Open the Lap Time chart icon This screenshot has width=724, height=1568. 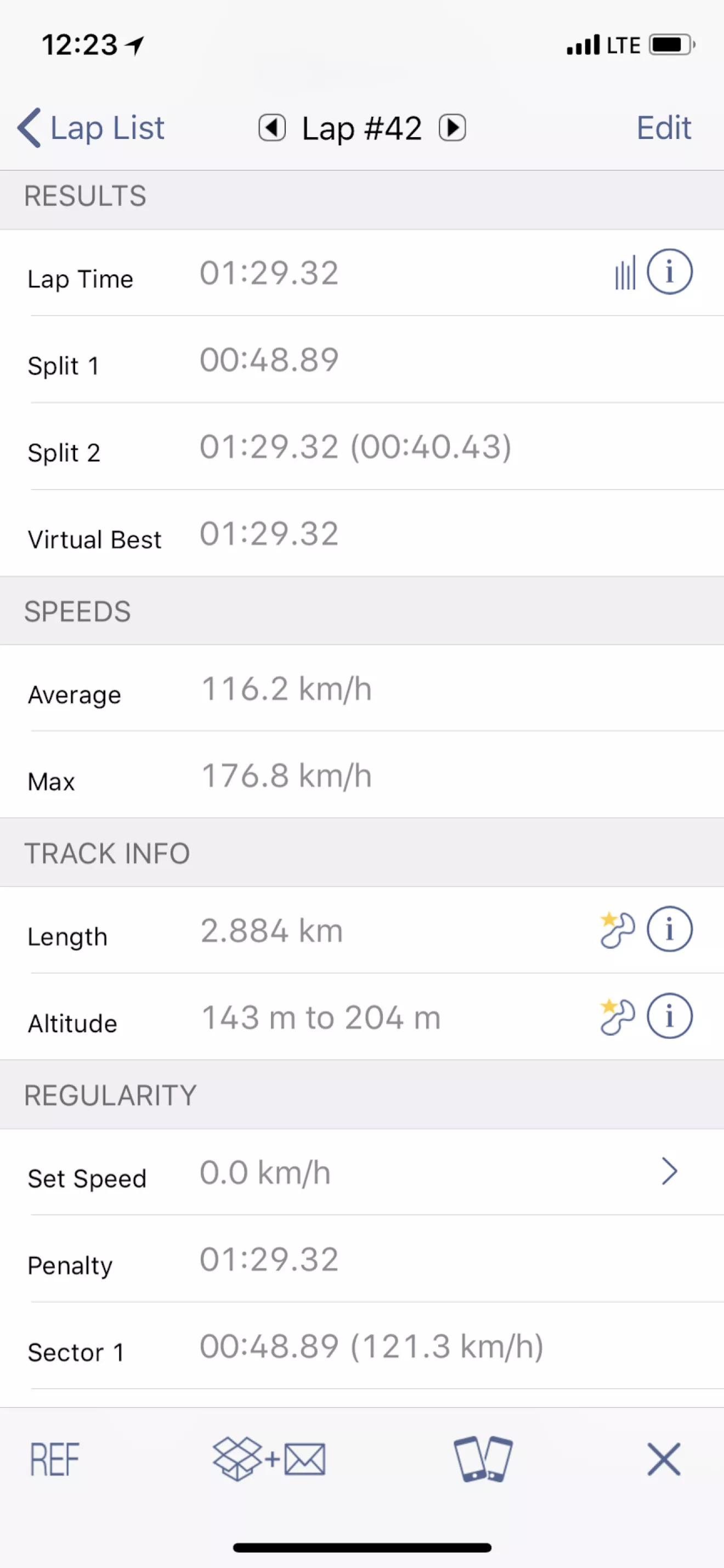[x=625, y=273]
